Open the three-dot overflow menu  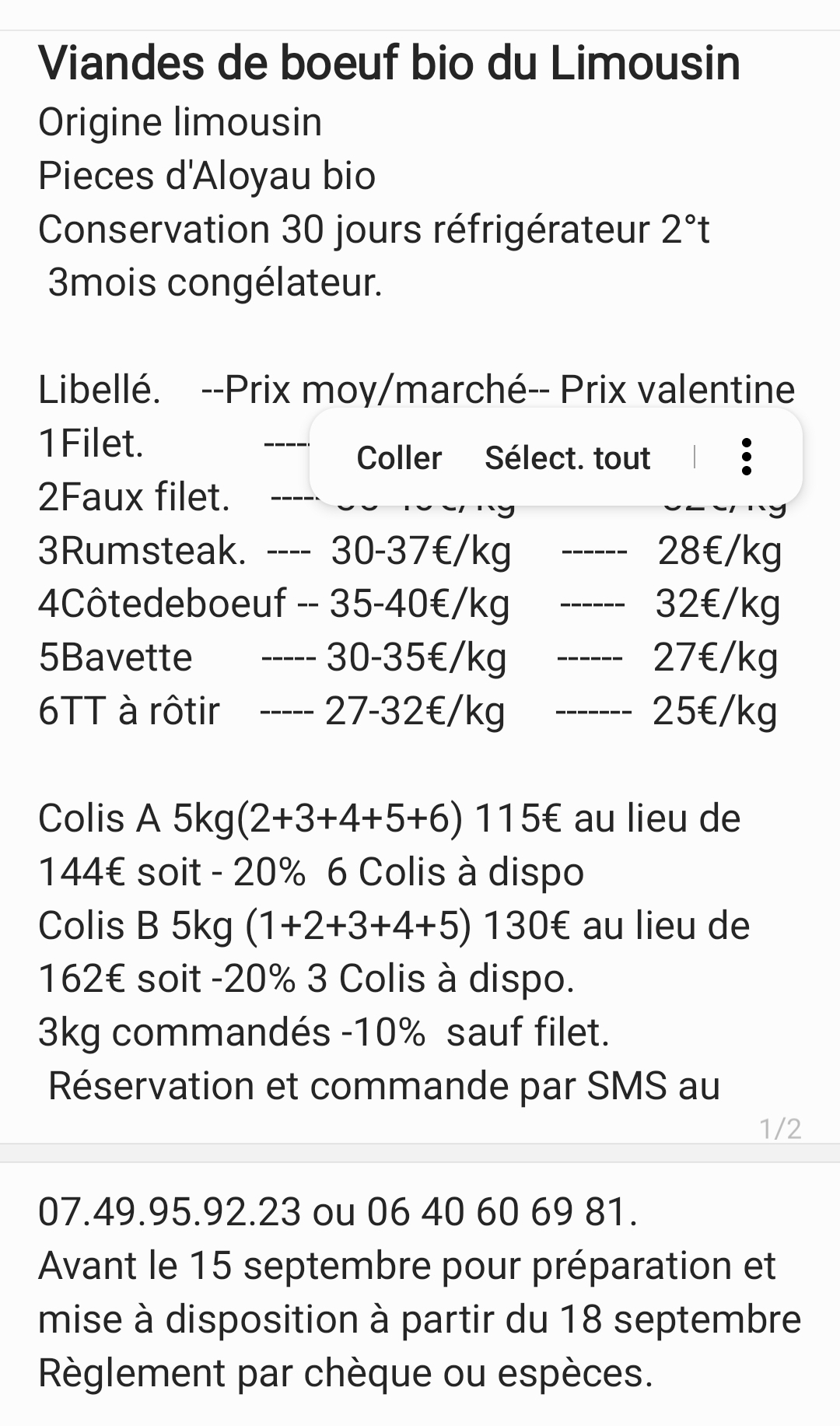746,457
